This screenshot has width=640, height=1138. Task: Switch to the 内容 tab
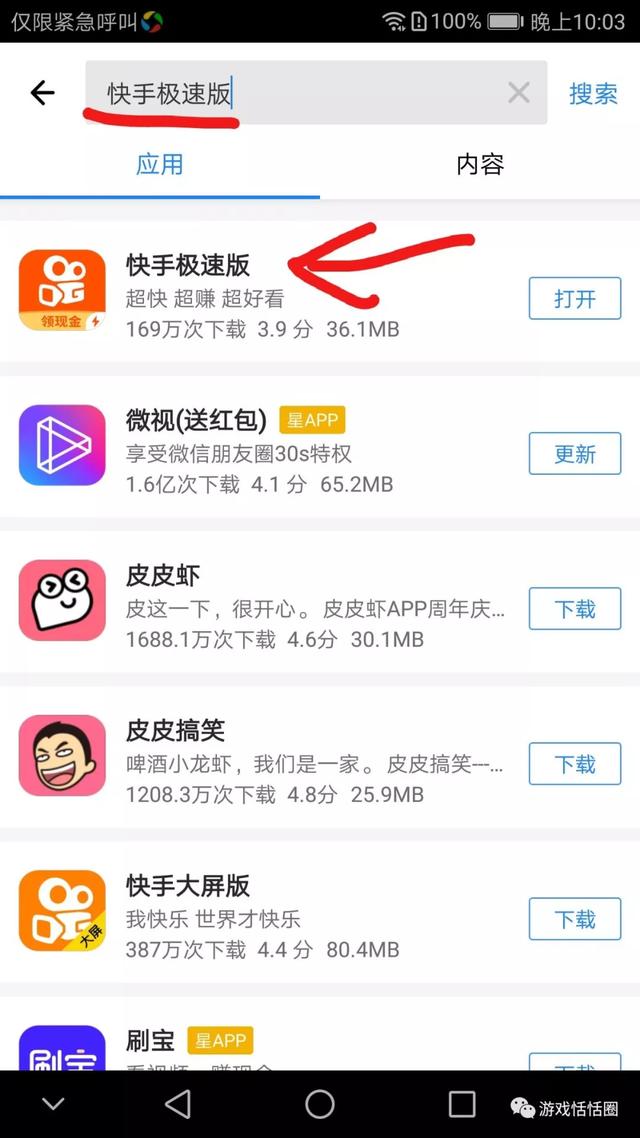click(x=480, y=164)
